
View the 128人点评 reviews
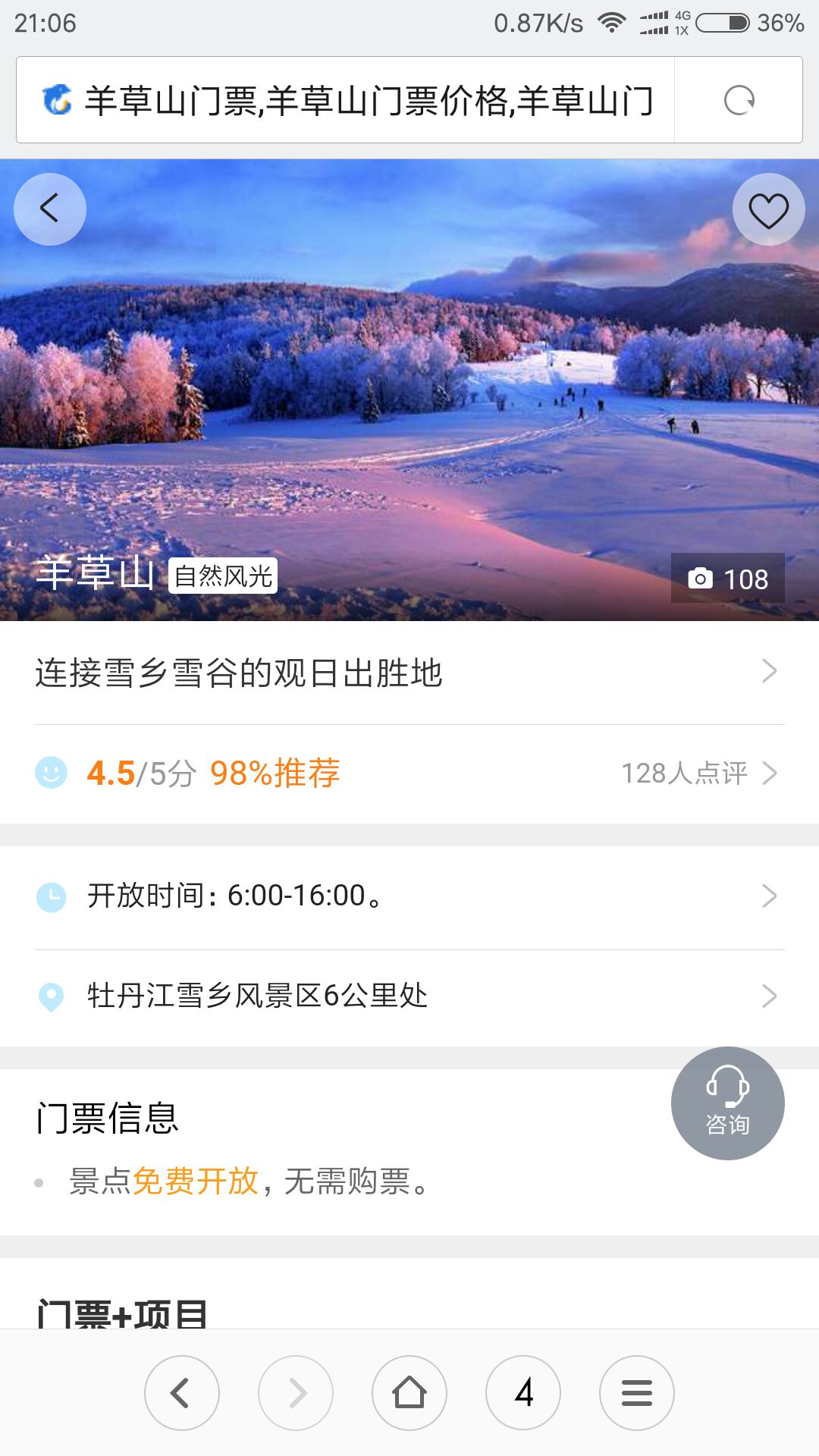click(x=698, y=773)
